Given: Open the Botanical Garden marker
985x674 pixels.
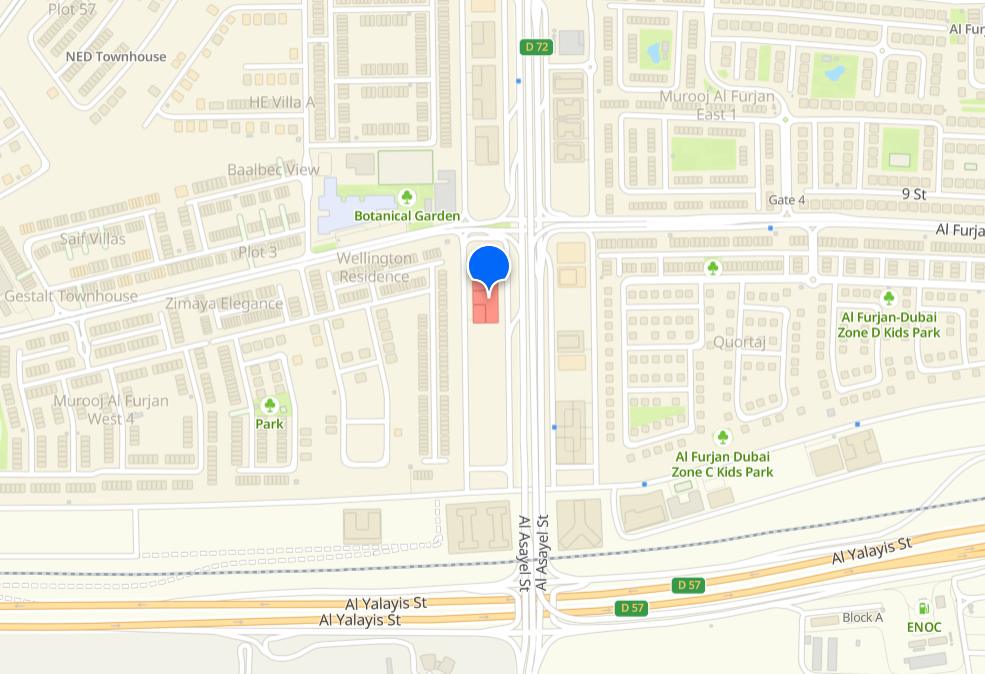Looking at the screenshot, I should pos(407,197).
